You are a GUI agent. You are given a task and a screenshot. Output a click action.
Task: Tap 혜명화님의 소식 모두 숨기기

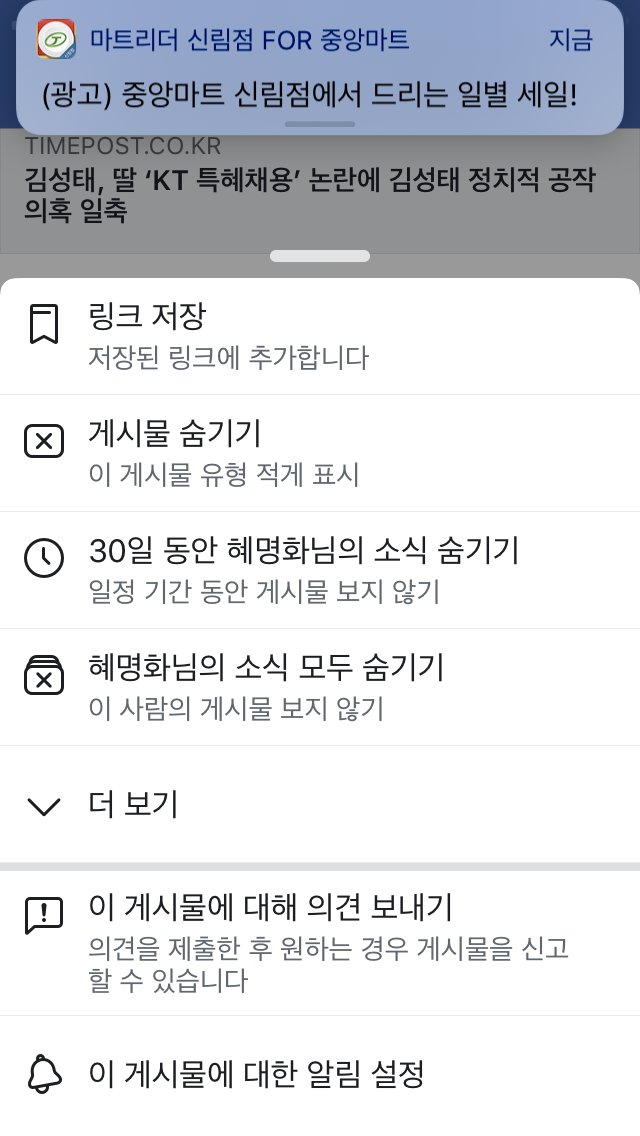tap(320, 688)
